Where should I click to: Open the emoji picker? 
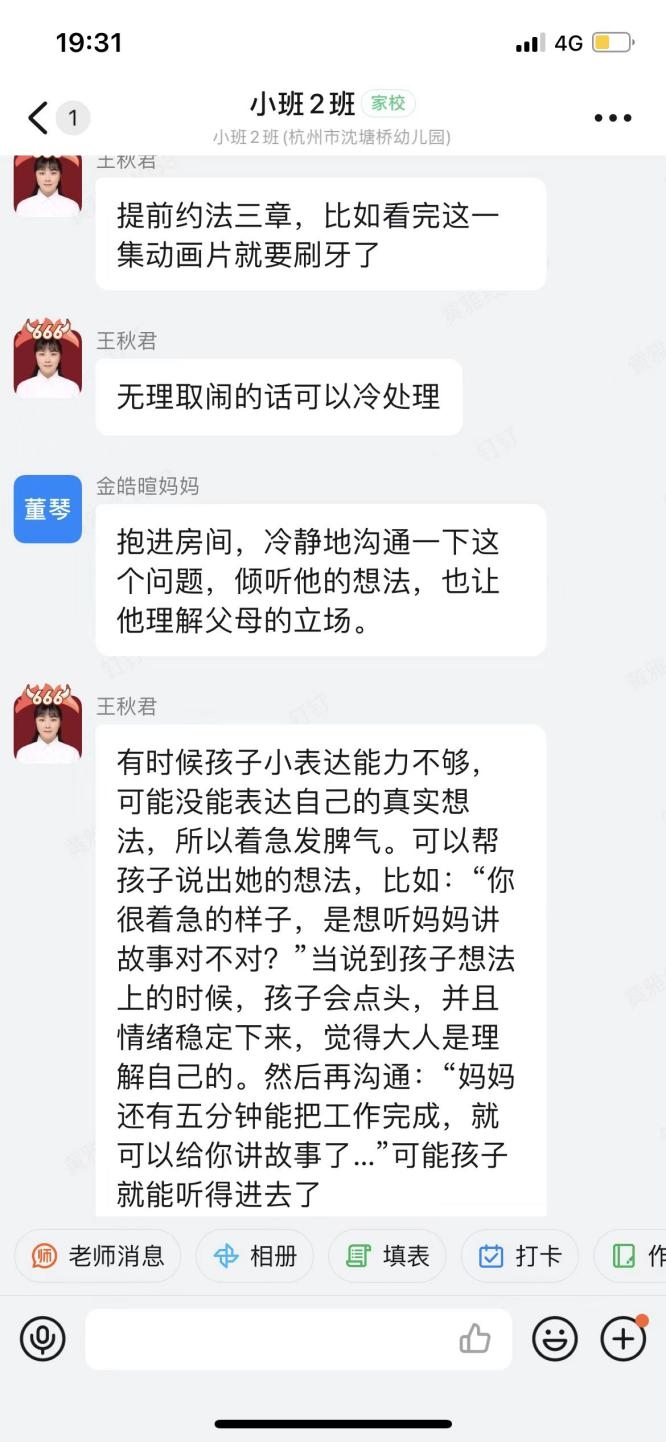point(554,1338)
